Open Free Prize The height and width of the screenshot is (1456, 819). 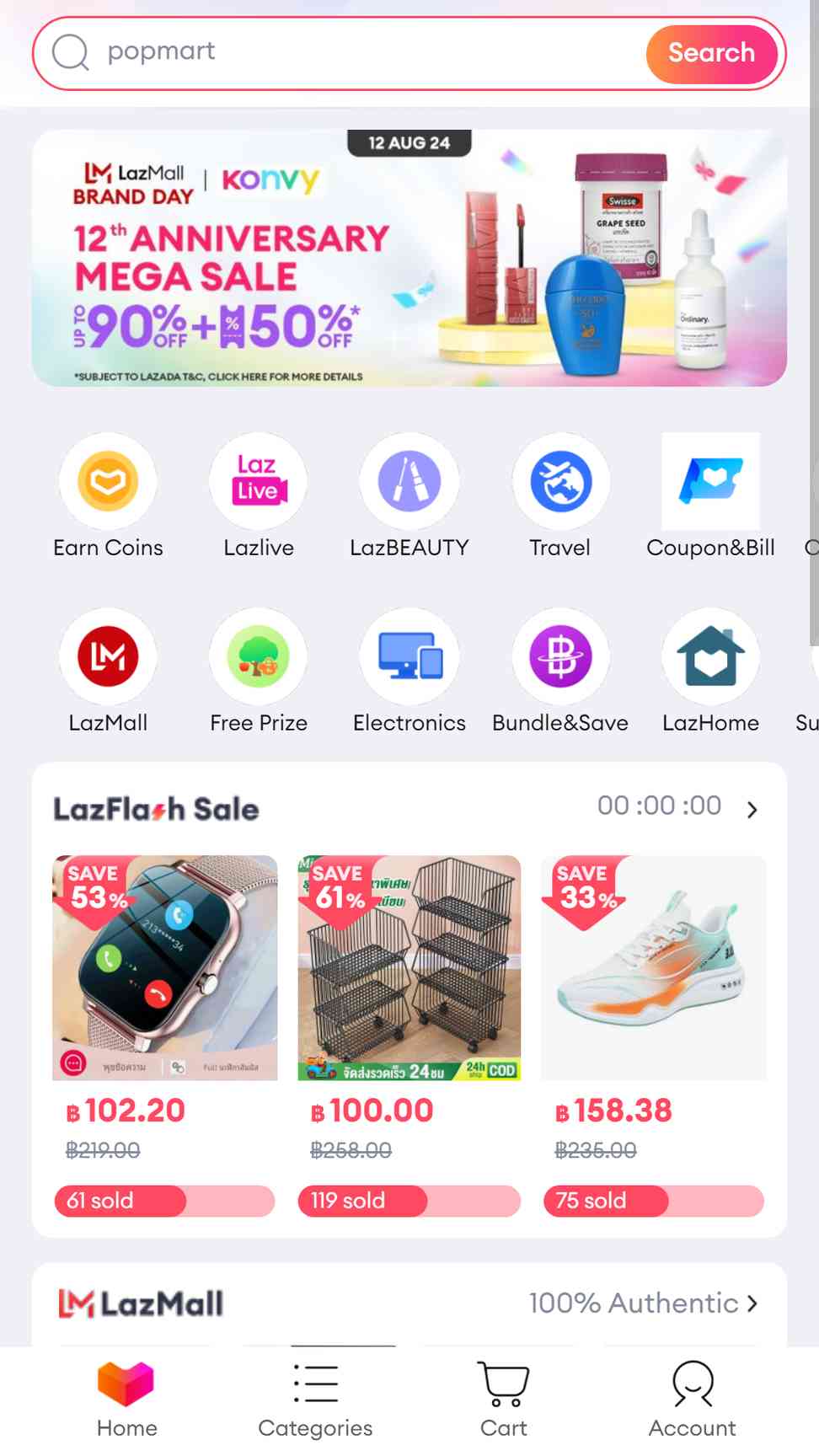pyautogui.click(x=258, y=672)
